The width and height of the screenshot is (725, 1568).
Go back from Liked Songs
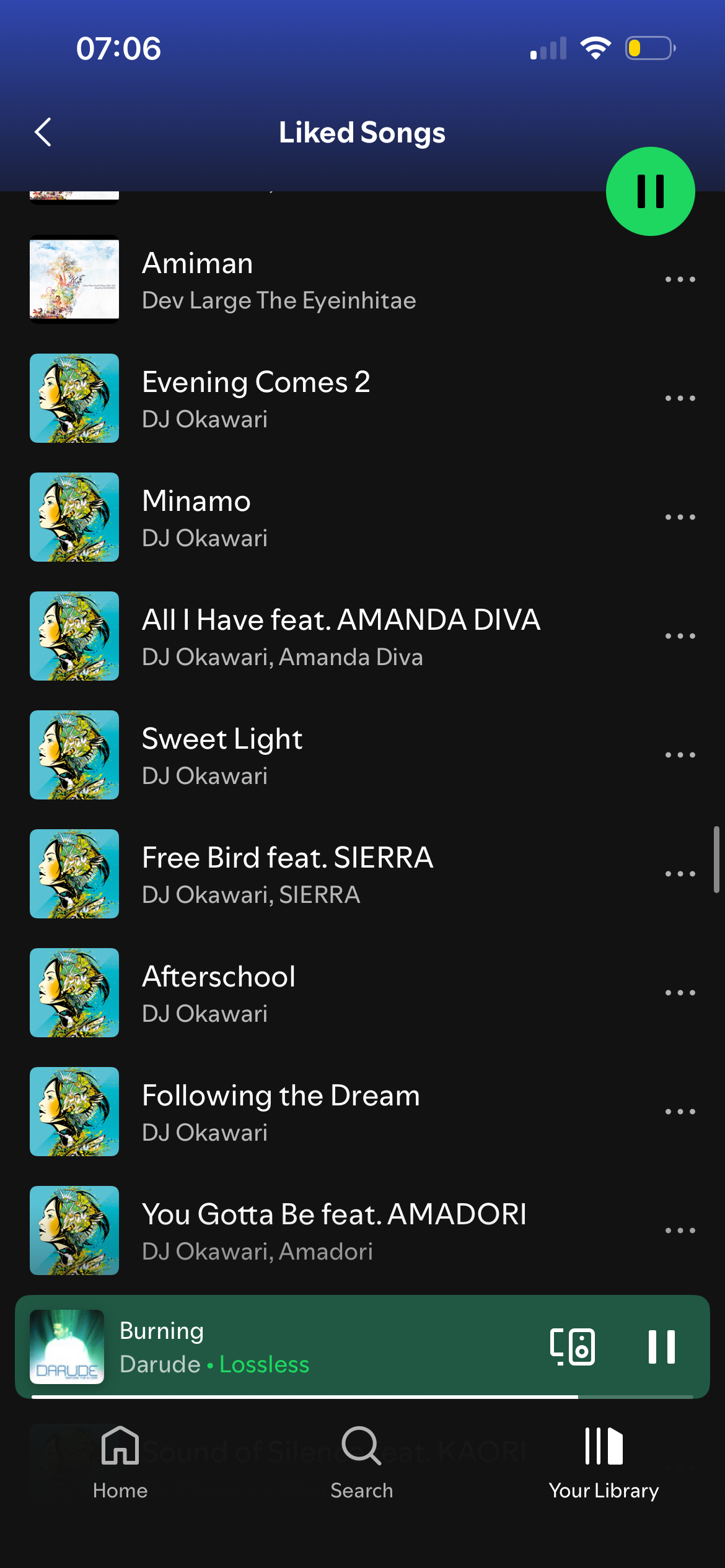point(43,132)
